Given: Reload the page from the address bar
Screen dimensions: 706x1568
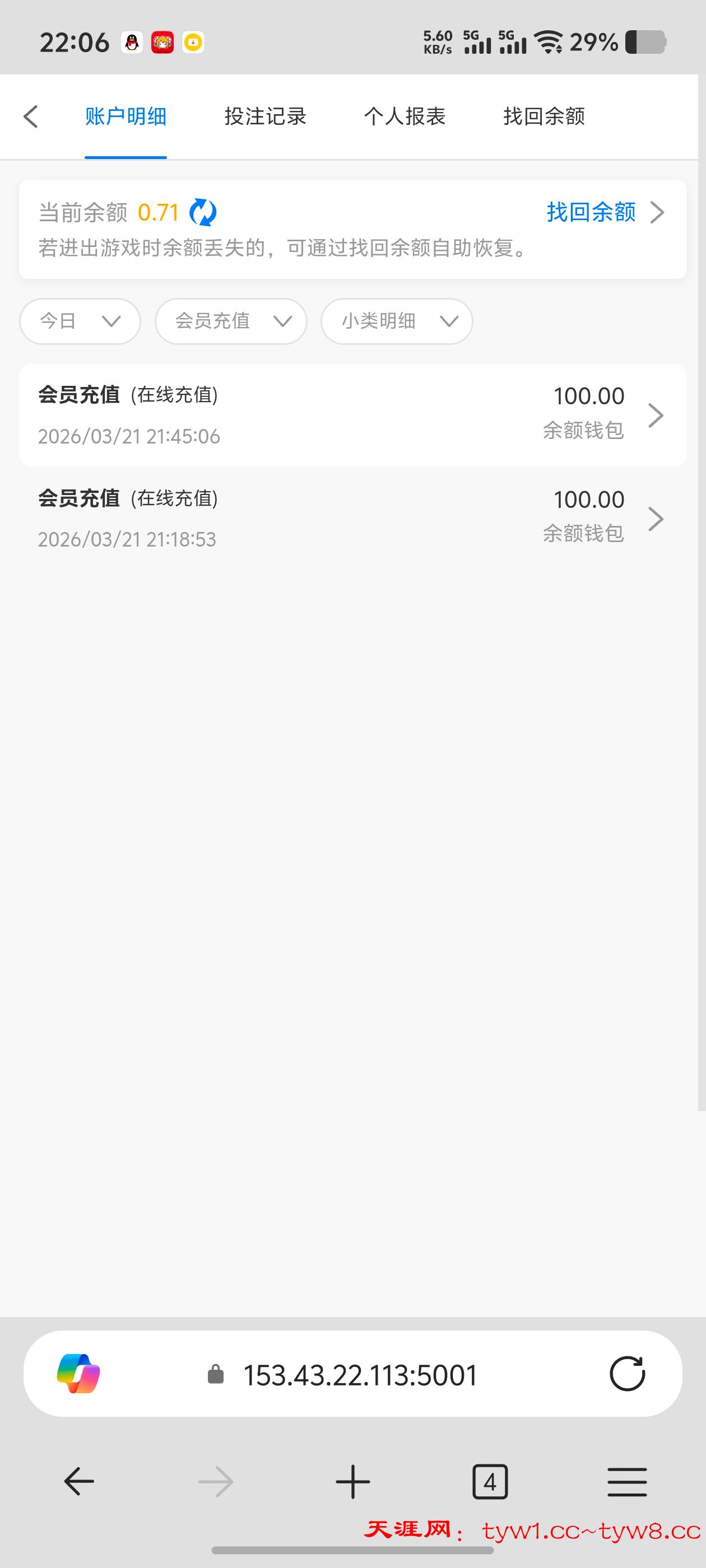Looking at the screenshot, I should pyautogui.click(x=627, y=1374).
